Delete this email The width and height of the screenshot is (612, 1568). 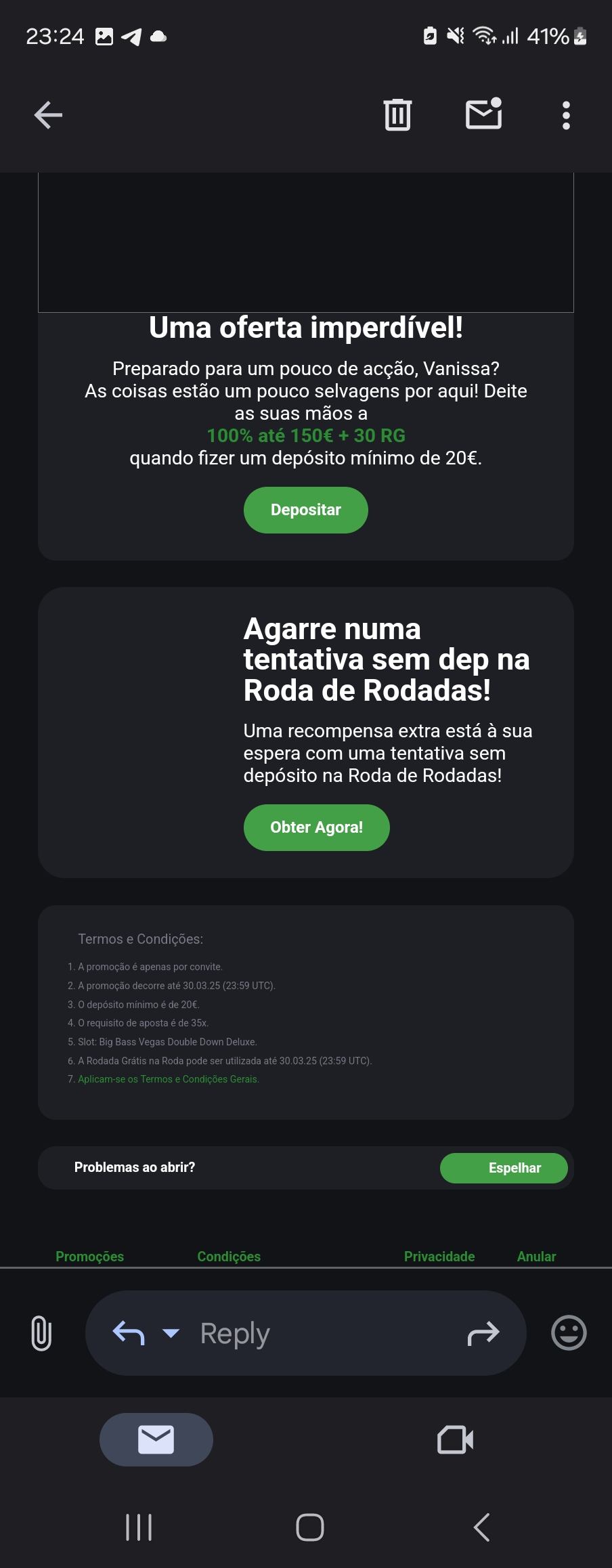397,114
